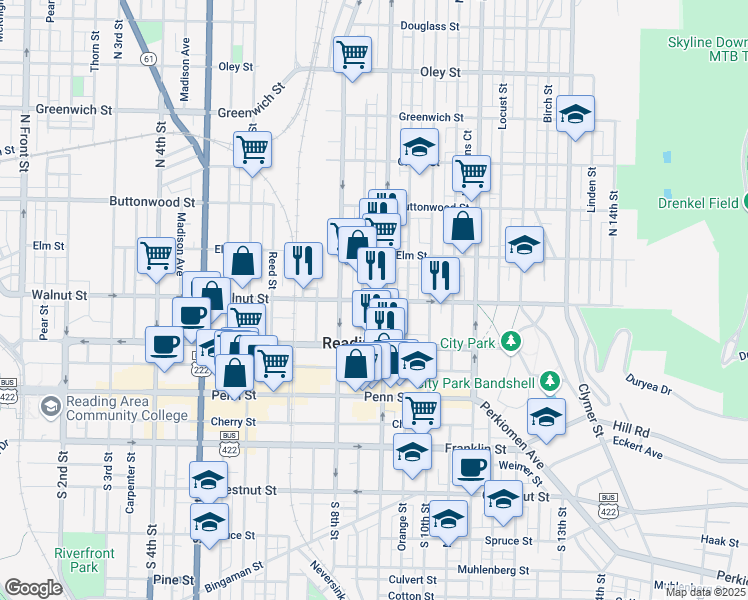The width and height of the screenshot is (748, 600).
Task: Select the City Park Bandshell pin
Action: click(550, 382)
